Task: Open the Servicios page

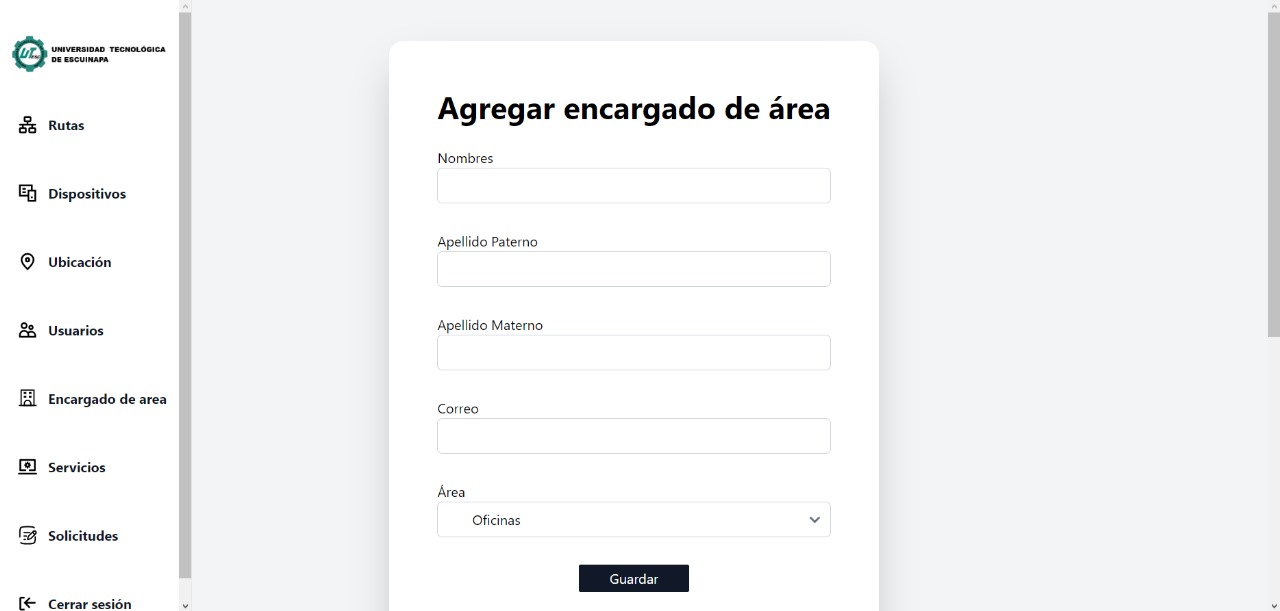Action: [x=76, y=467]
